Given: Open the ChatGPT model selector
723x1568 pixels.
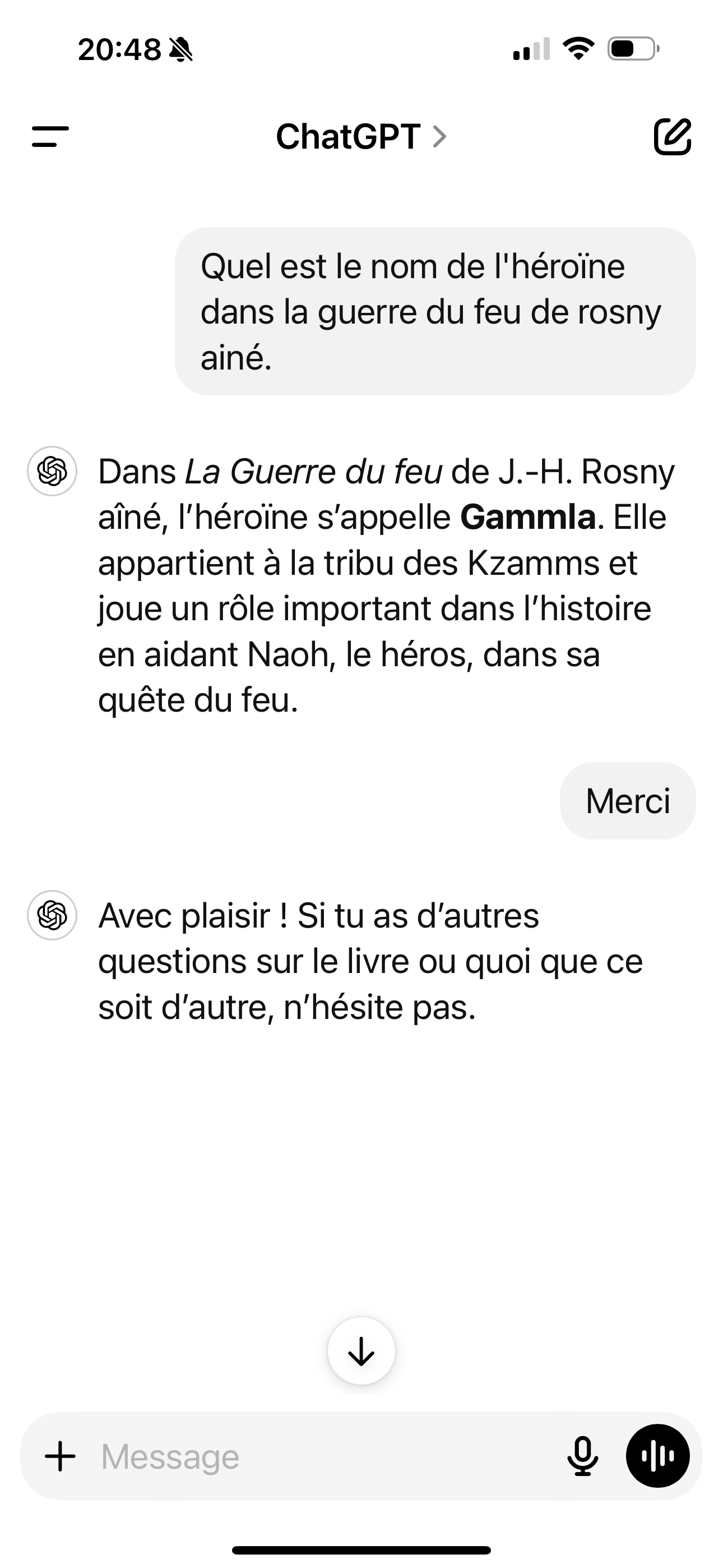Looking at the screenshot, I should coord(361,136).
